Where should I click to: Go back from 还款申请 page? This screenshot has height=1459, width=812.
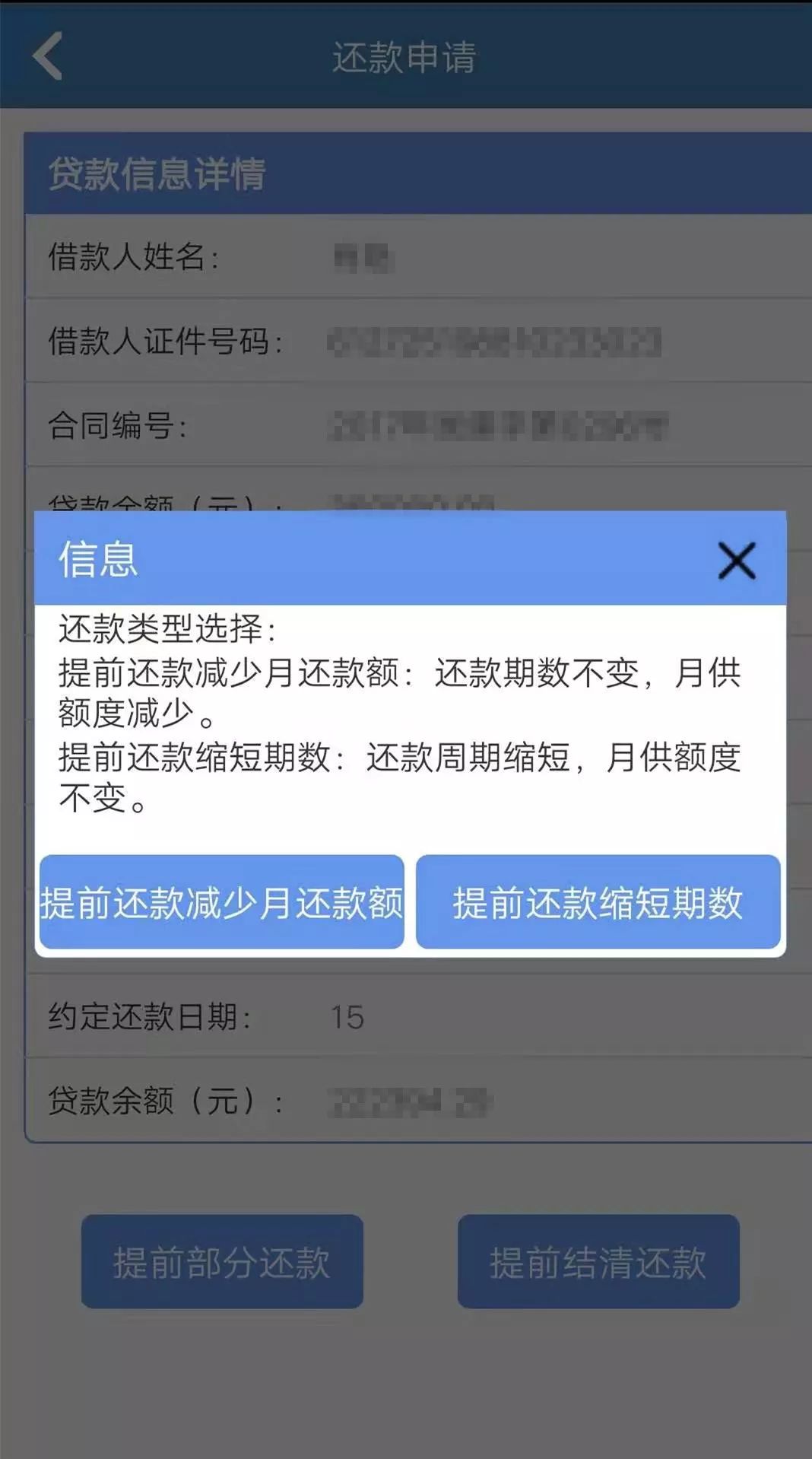[x=47, y=56]
